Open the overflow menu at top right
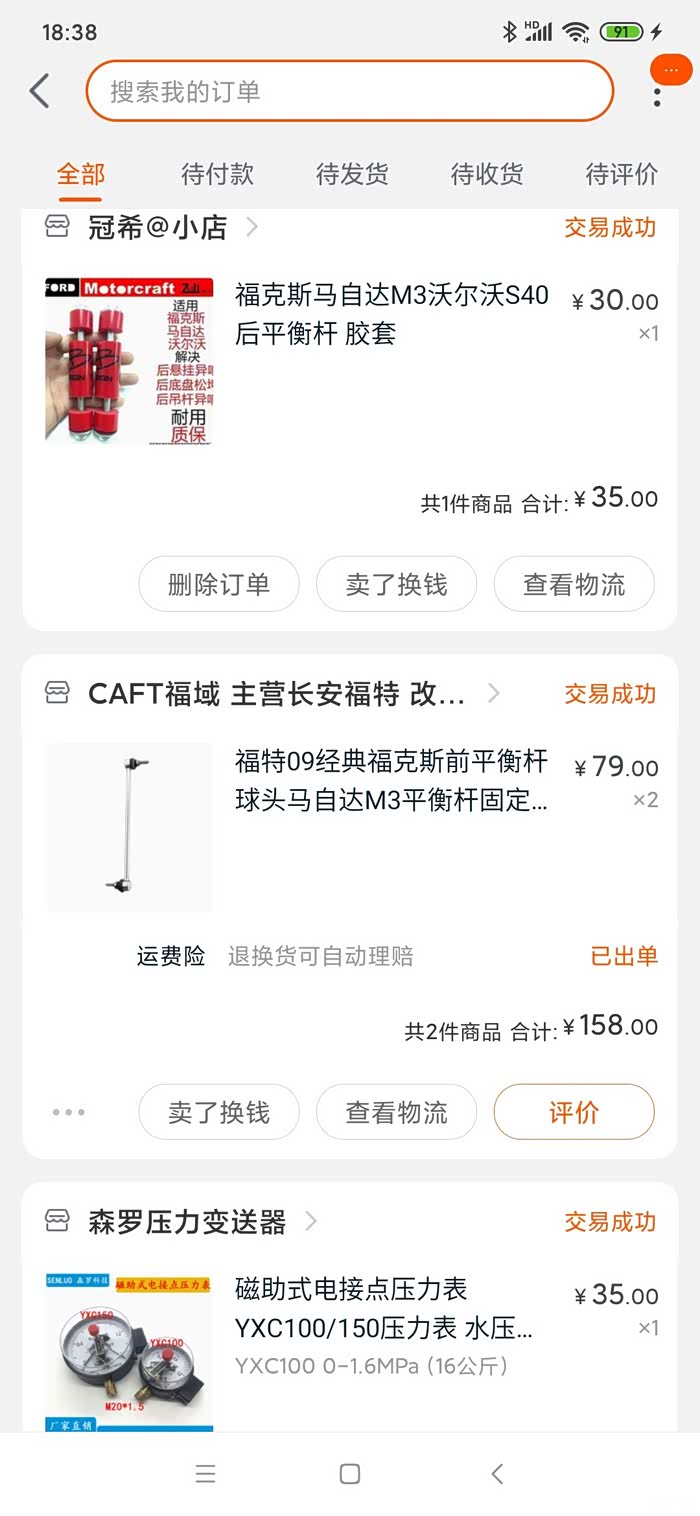The width and height of the screenshot is (700, 1516). (x=657, y=97)
